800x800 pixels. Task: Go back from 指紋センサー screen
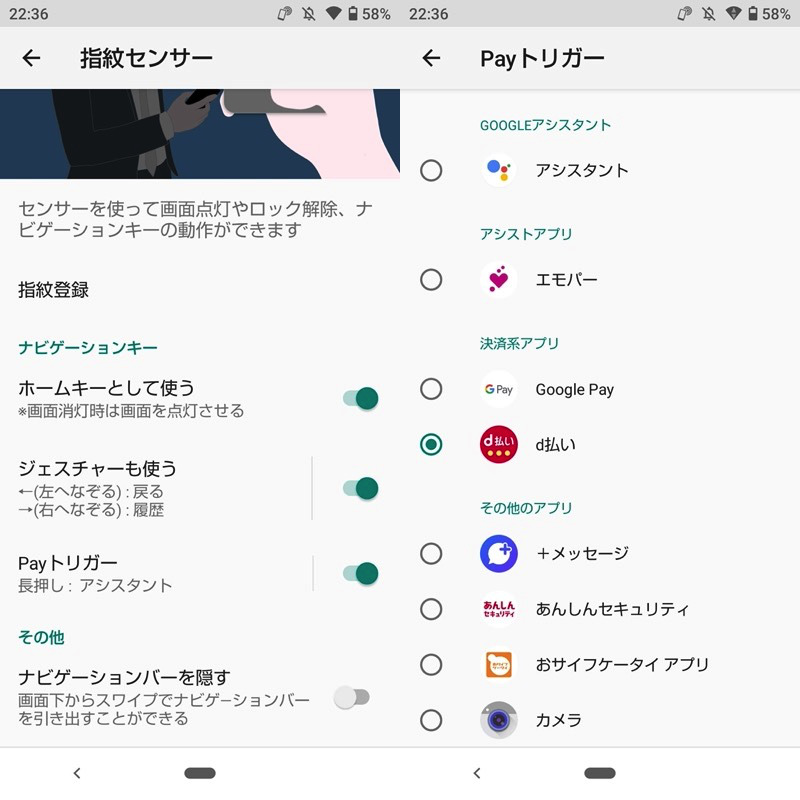point(31,58)
